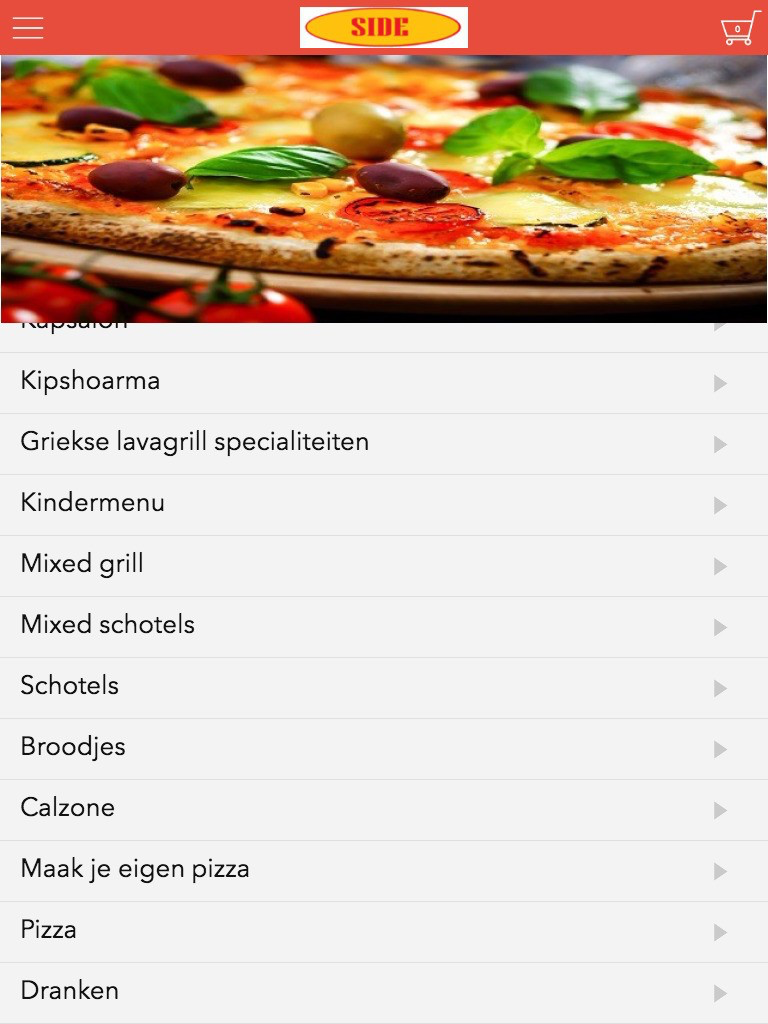
Task: Open the Calzone category
Action: [x=384, y=809]
